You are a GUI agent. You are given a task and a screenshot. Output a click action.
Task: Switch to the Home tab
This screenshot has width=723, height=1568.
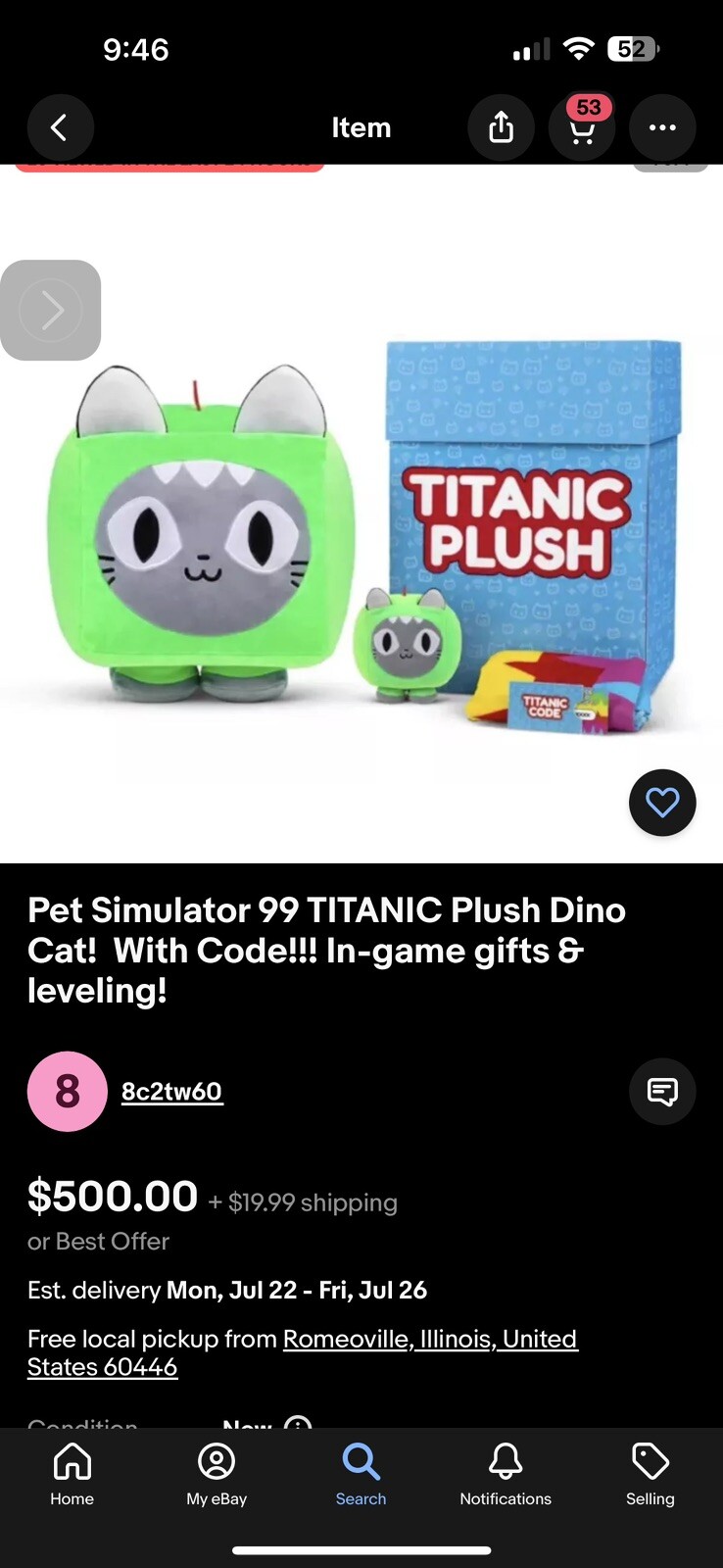point(72,1473)
